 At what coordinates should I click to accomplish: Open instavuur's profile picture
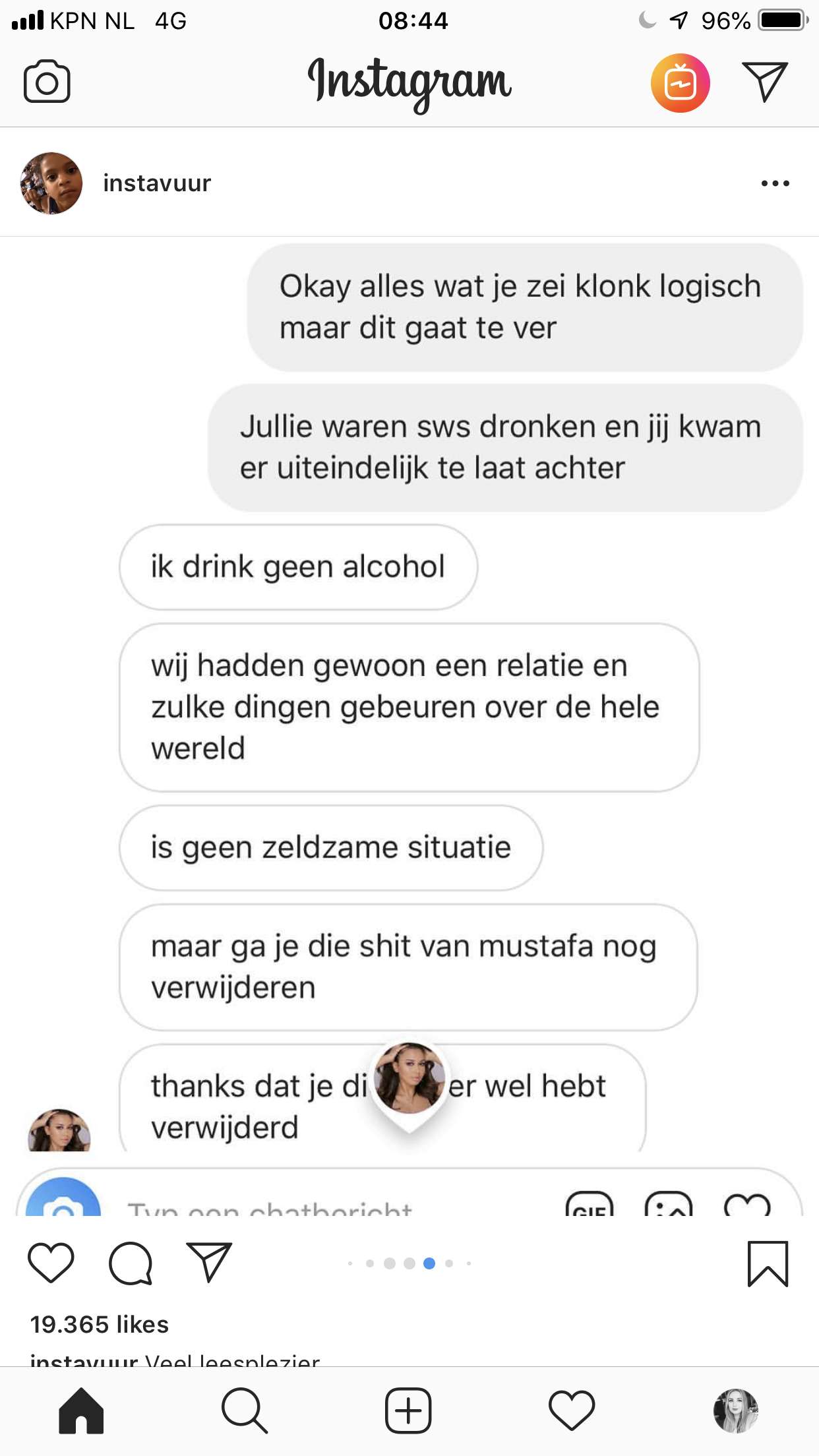(51, 183)
